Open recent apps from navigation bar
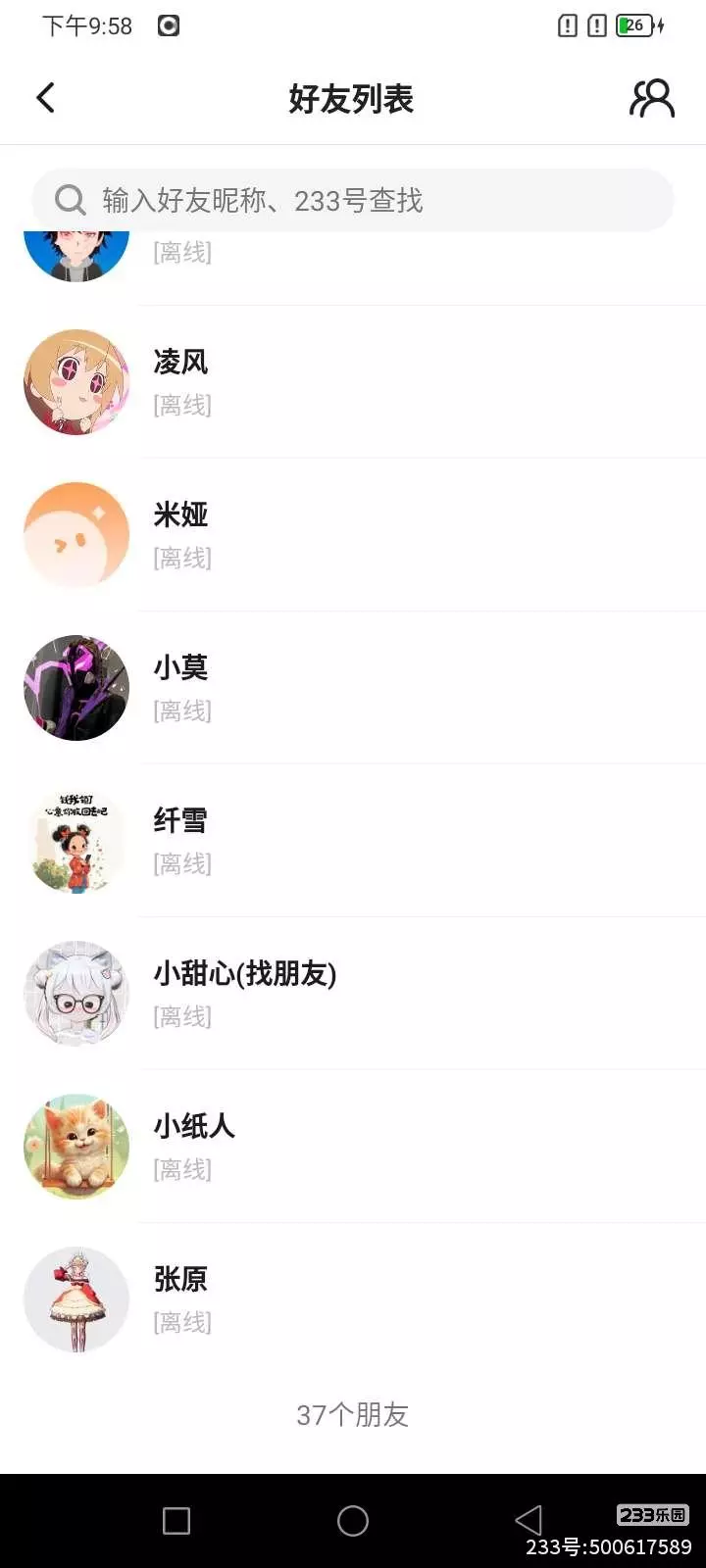This screenshot has width=706, height=1568. coord(176,1521)
